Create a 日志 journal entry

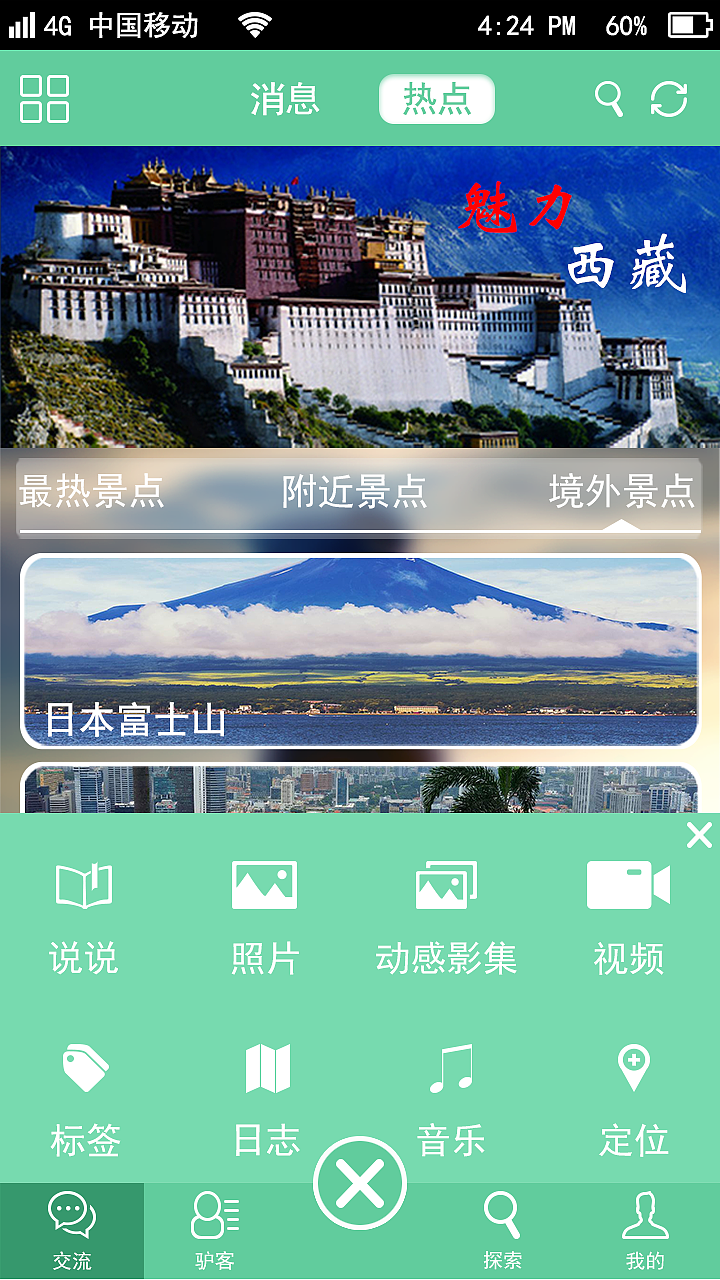pyautogui.click(x=267, y=1095)
